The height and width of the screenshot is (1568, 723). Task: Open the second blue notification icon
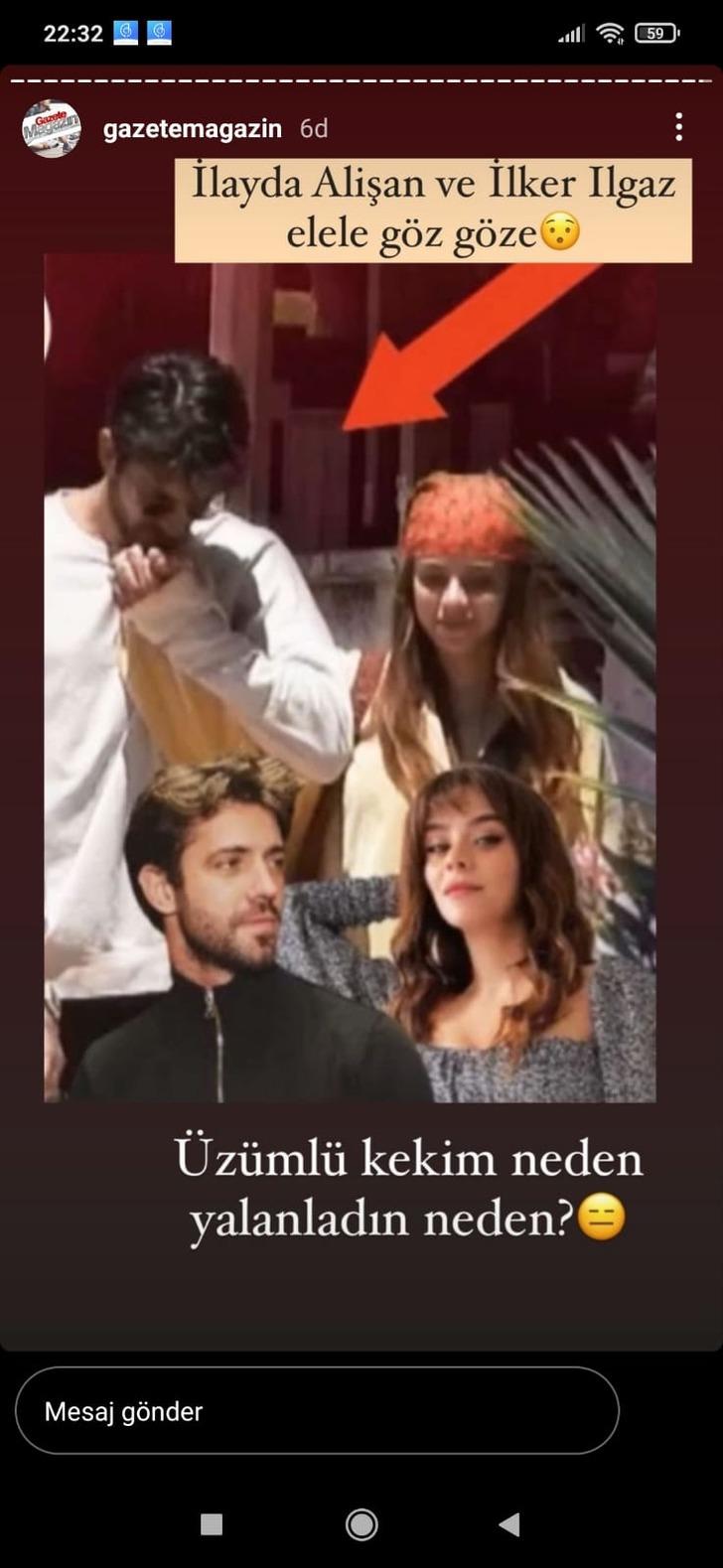click(162, 31)
